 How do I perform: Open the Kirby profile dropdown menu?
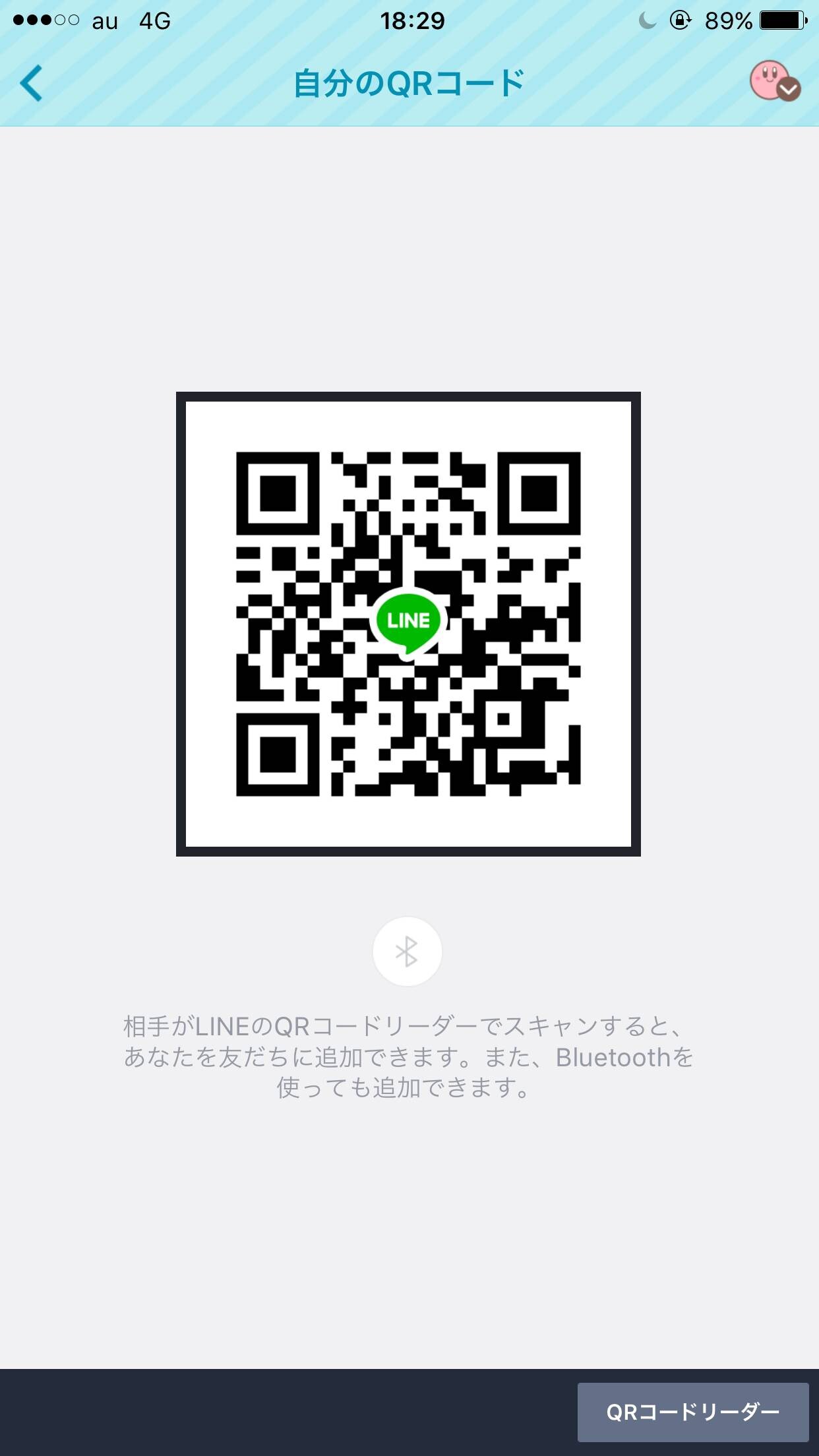[775, 82]
